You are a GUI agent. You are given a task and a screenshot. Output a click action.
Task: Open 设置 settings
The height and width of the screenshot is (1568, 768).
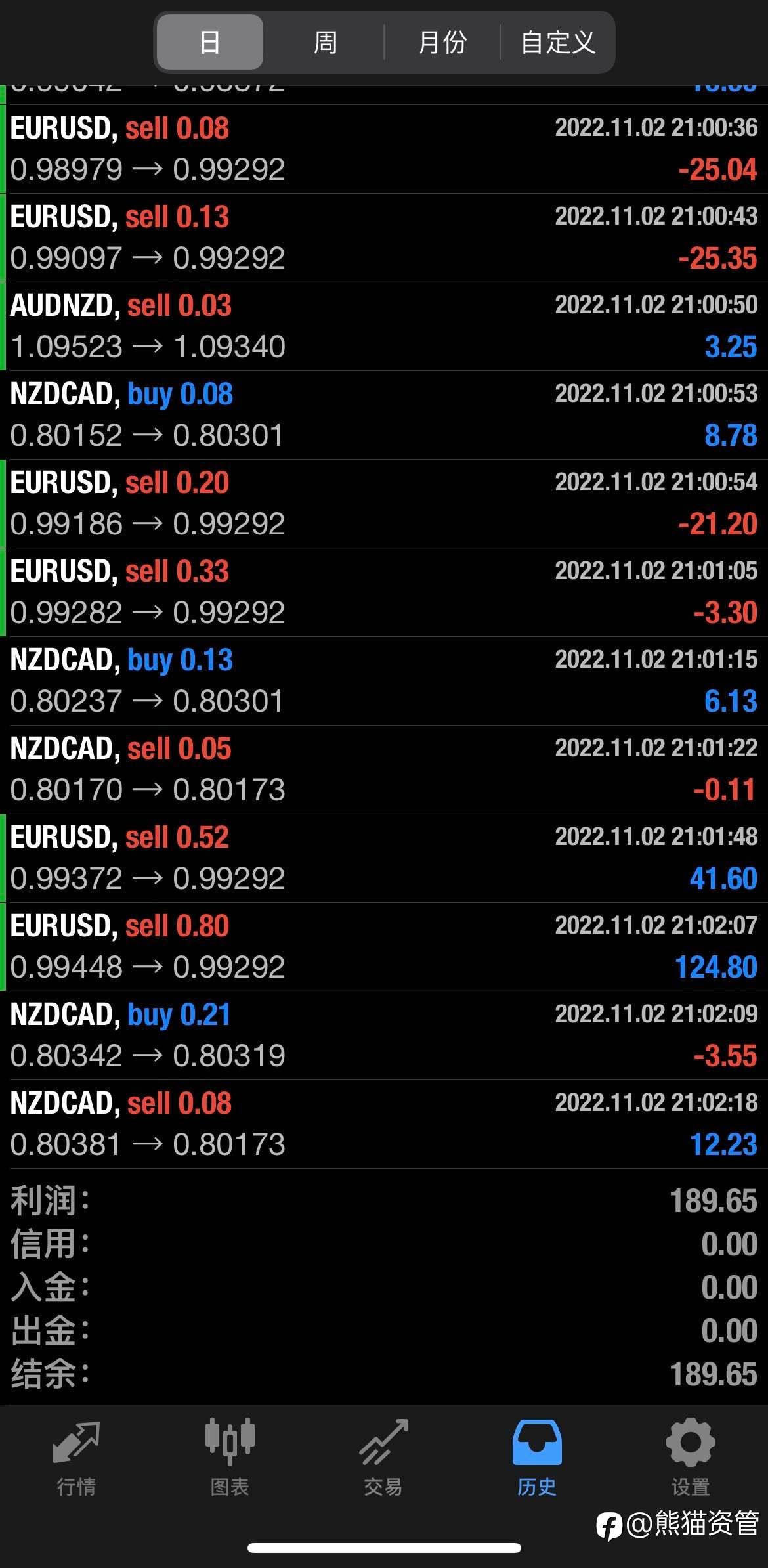(691, 1452)
